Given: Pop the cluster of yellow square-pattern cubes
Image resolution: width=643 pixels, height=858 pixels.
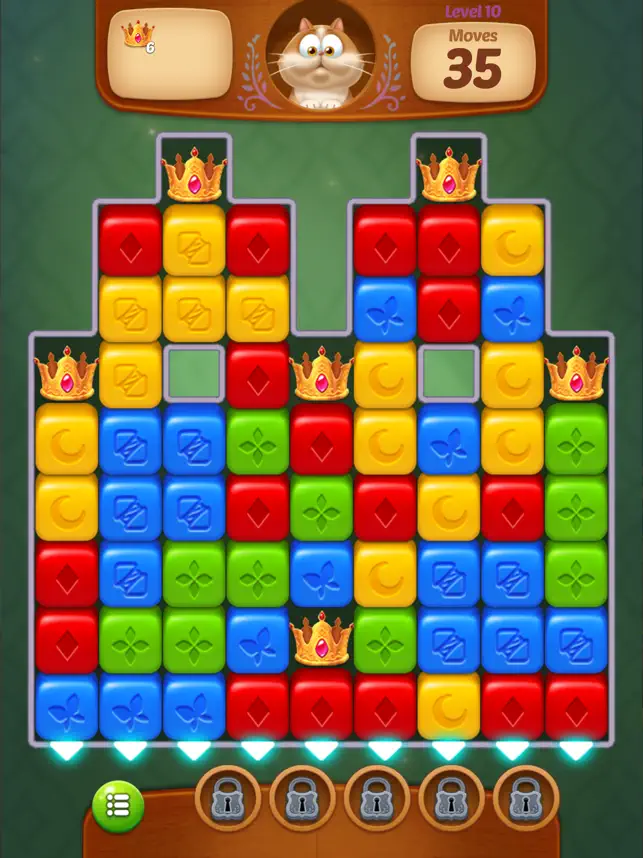Looking at the screenshot, I should click(194, 306).
